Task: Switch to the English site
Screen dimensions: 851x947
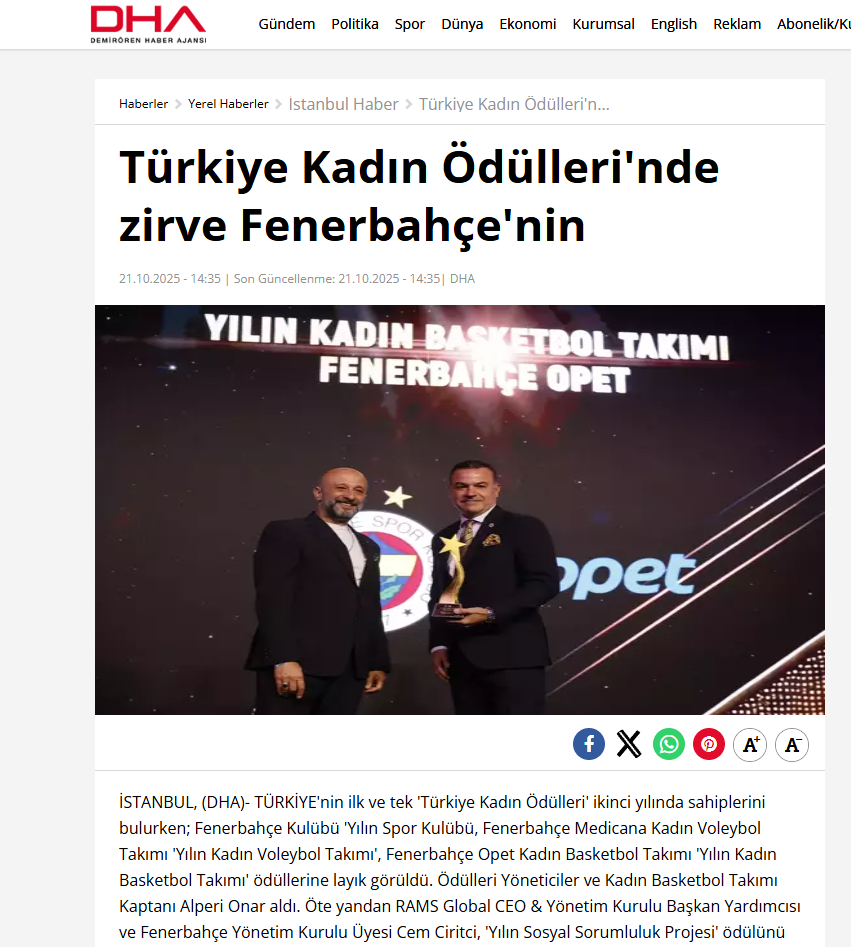Action: 674,24
